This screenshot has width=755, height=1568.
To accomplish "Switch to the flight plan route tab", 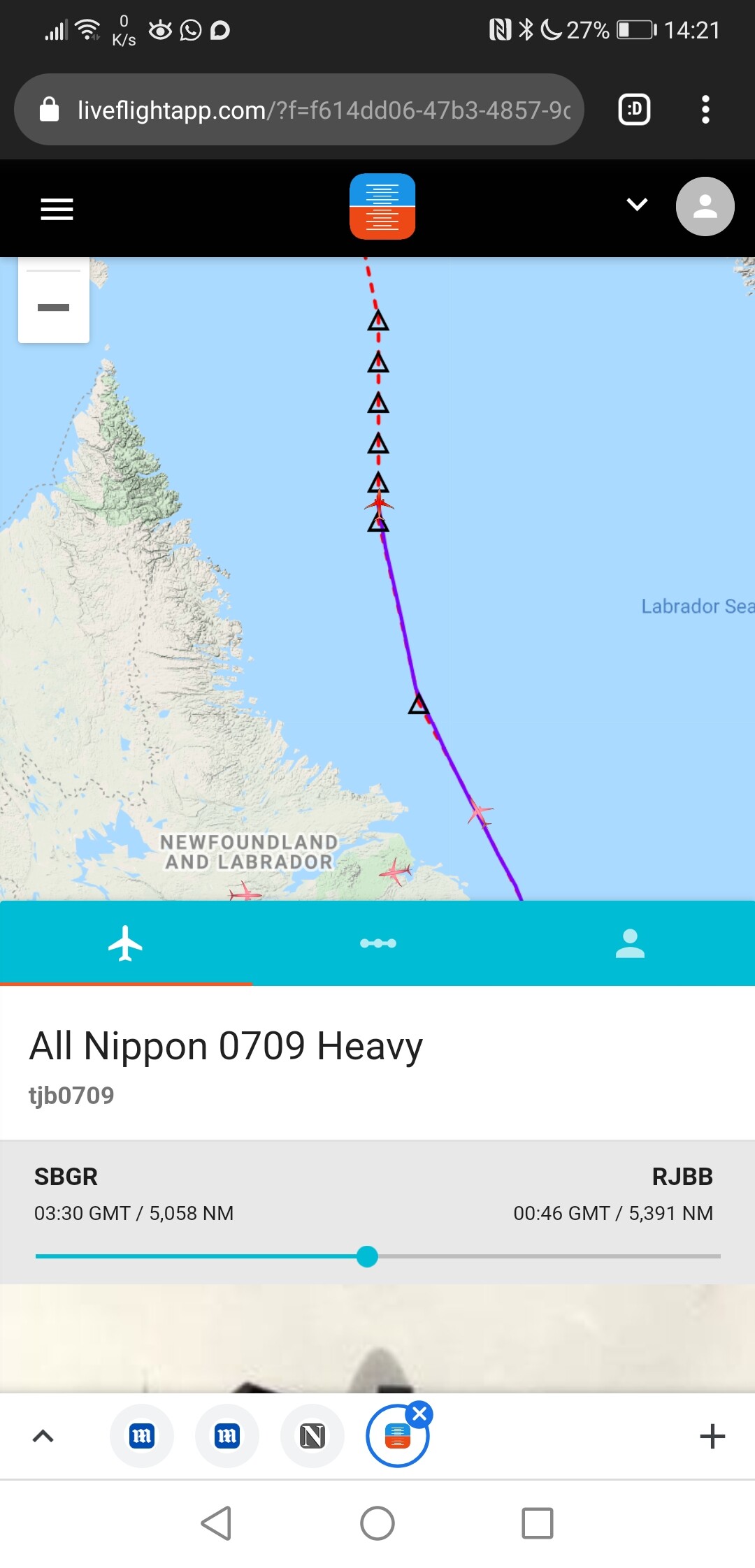I will 377,943.
